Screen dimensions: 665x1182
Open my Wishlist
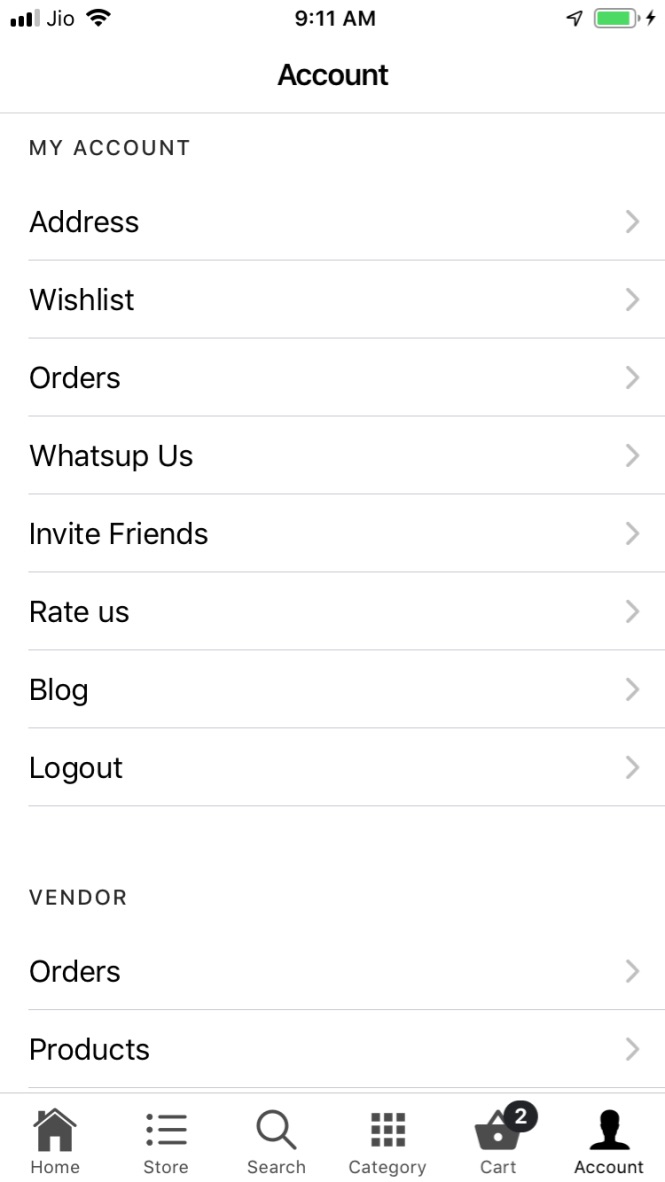tap(332, 300)
